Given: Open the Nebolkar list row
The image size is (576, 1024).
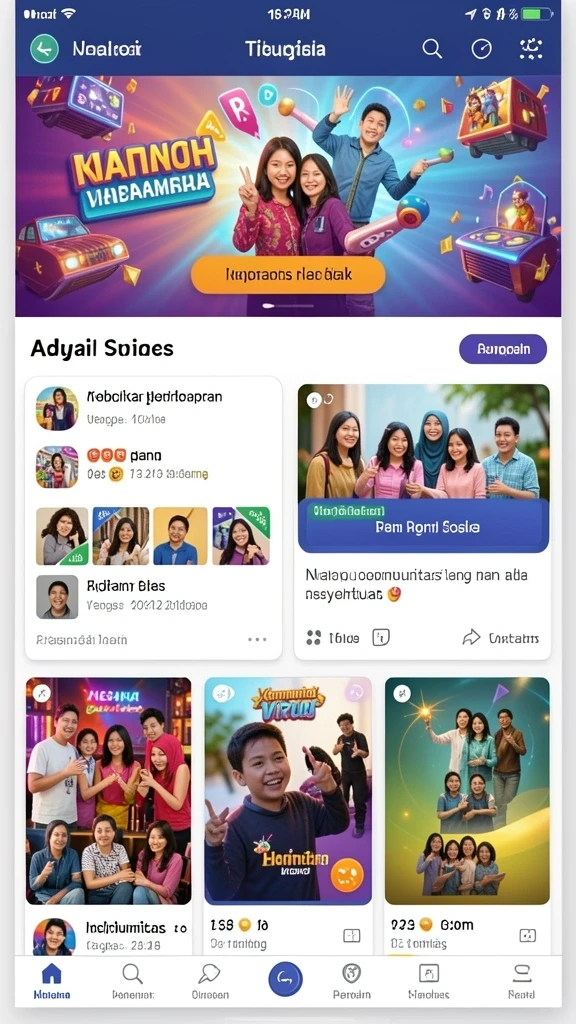Looking at the screenshot, I should [153, 408].
